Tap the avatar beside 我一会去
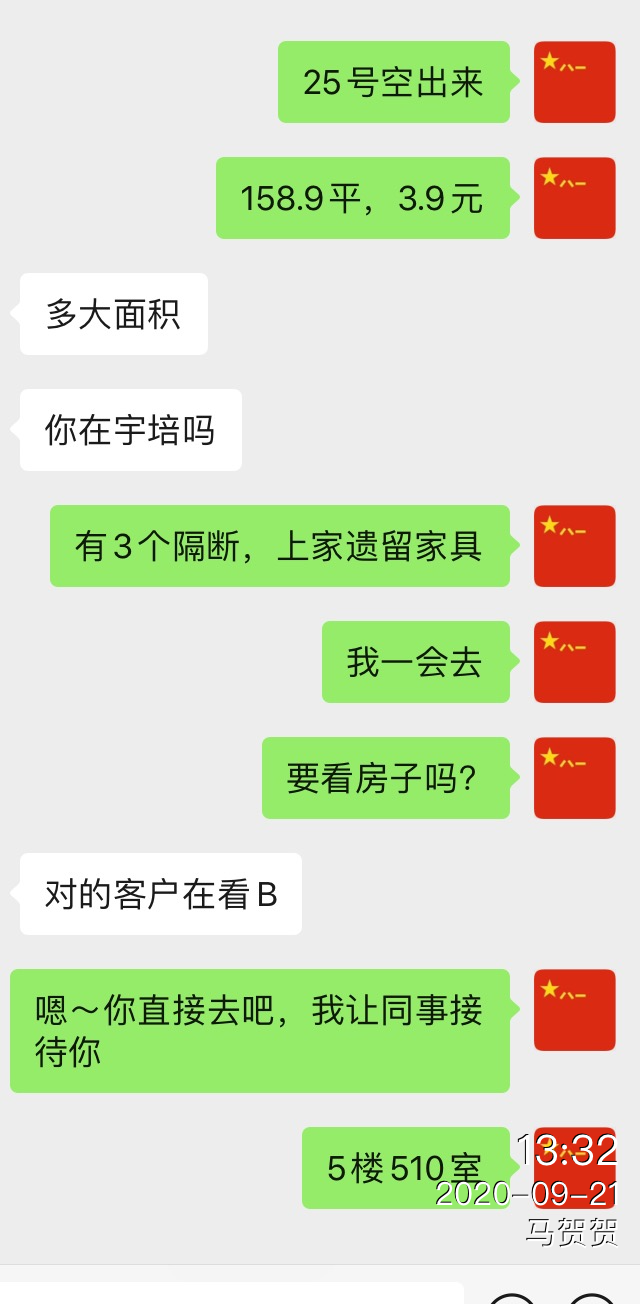This screenshot has width=640, height=1304. coord(574,662)
